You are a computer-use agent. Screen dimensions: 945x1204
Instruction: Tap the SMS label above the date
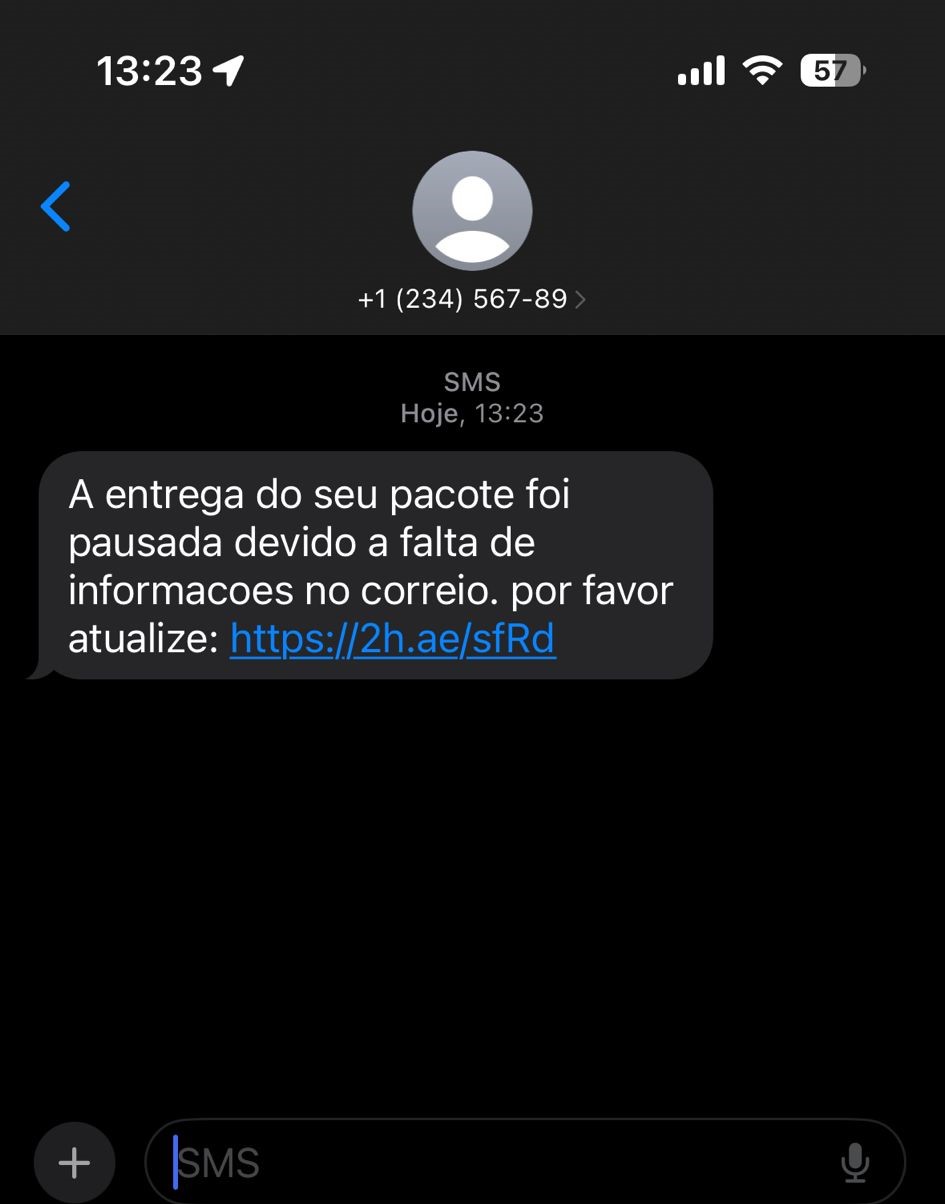click(x=471, y=381)
